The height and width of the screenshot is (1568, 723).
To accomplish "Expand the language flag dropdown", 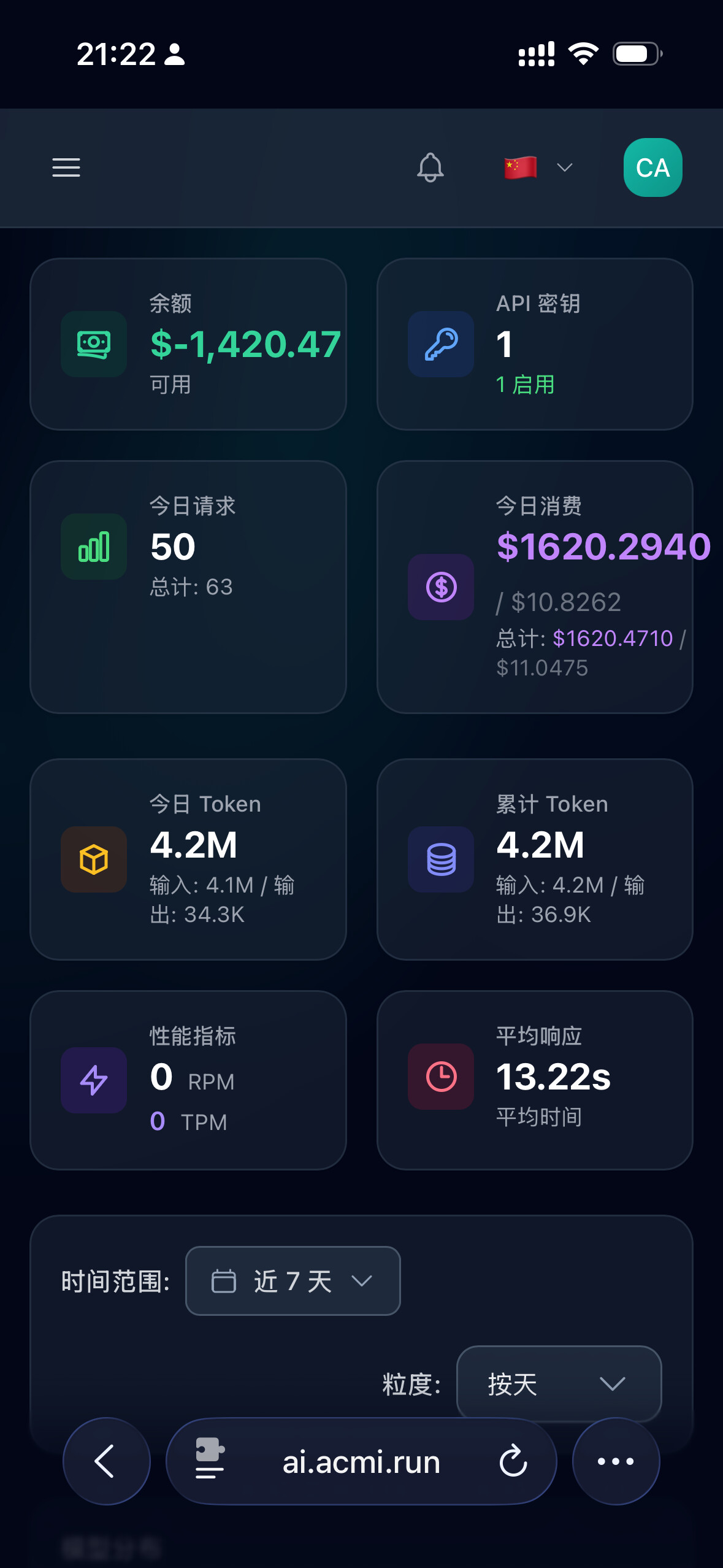I will coord(538,167).
